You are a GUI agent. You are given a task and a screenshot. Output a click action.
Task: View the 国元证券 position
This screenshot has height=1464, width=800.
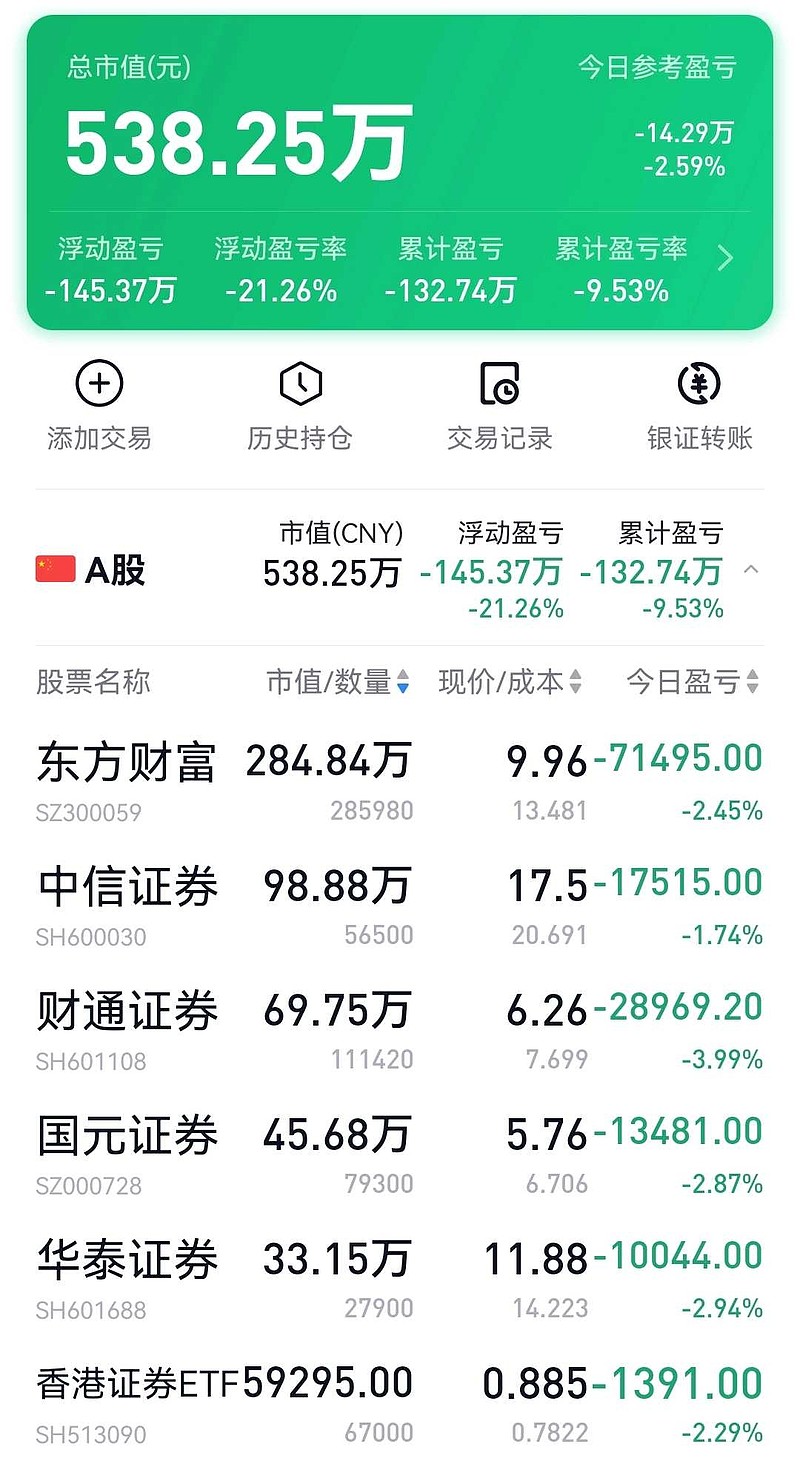point(400,1157)
